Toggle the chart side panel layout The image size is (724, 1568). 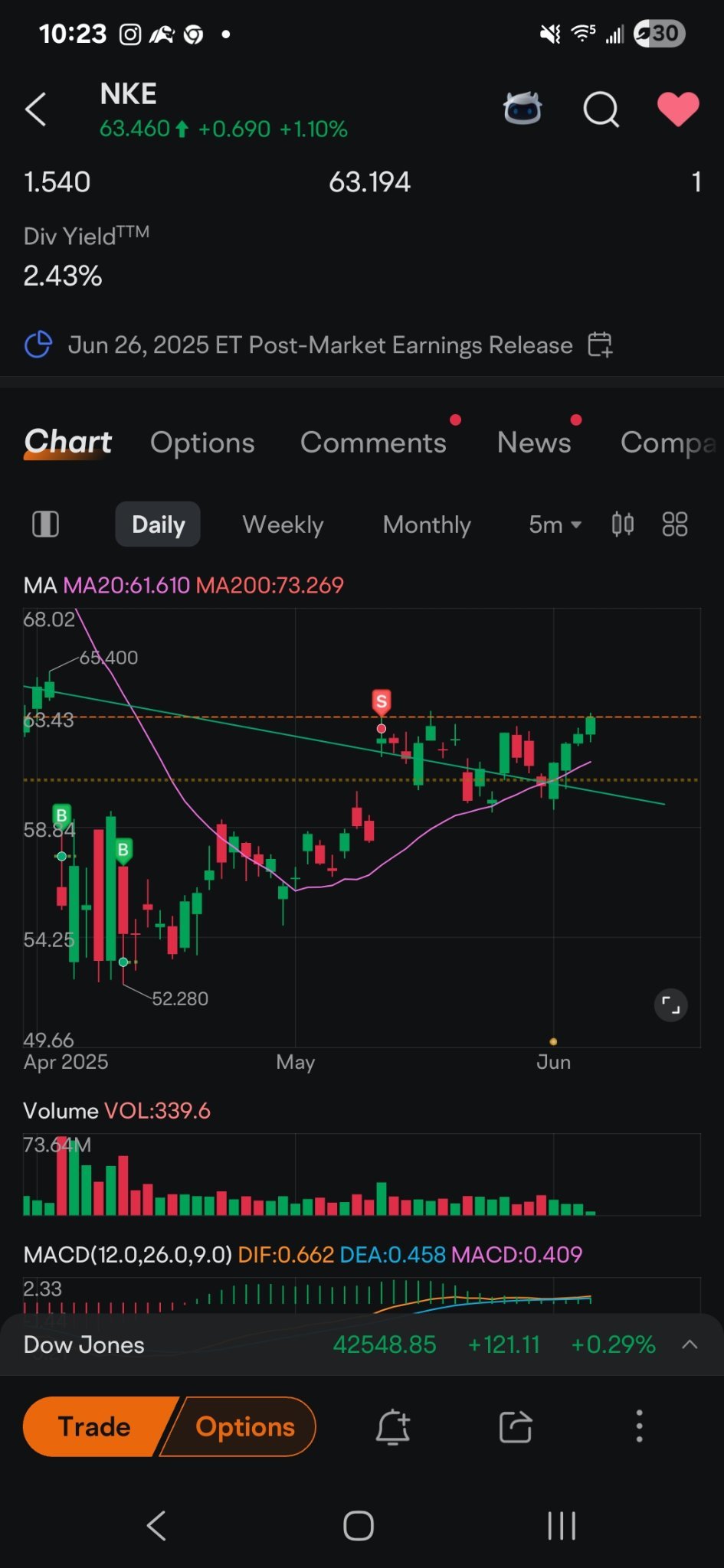coord(46,524)
